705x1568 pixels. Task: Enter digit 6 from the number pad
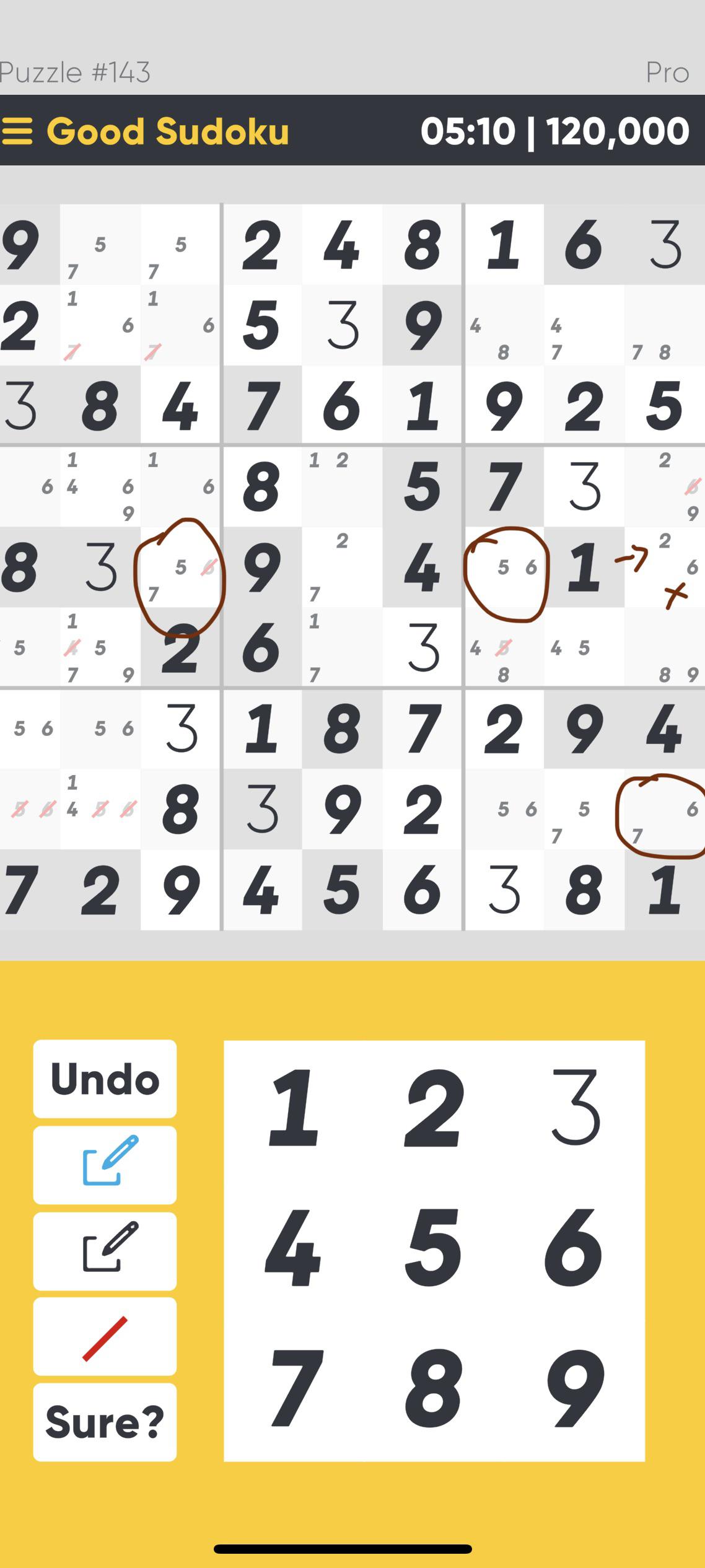coord(575,1249)
